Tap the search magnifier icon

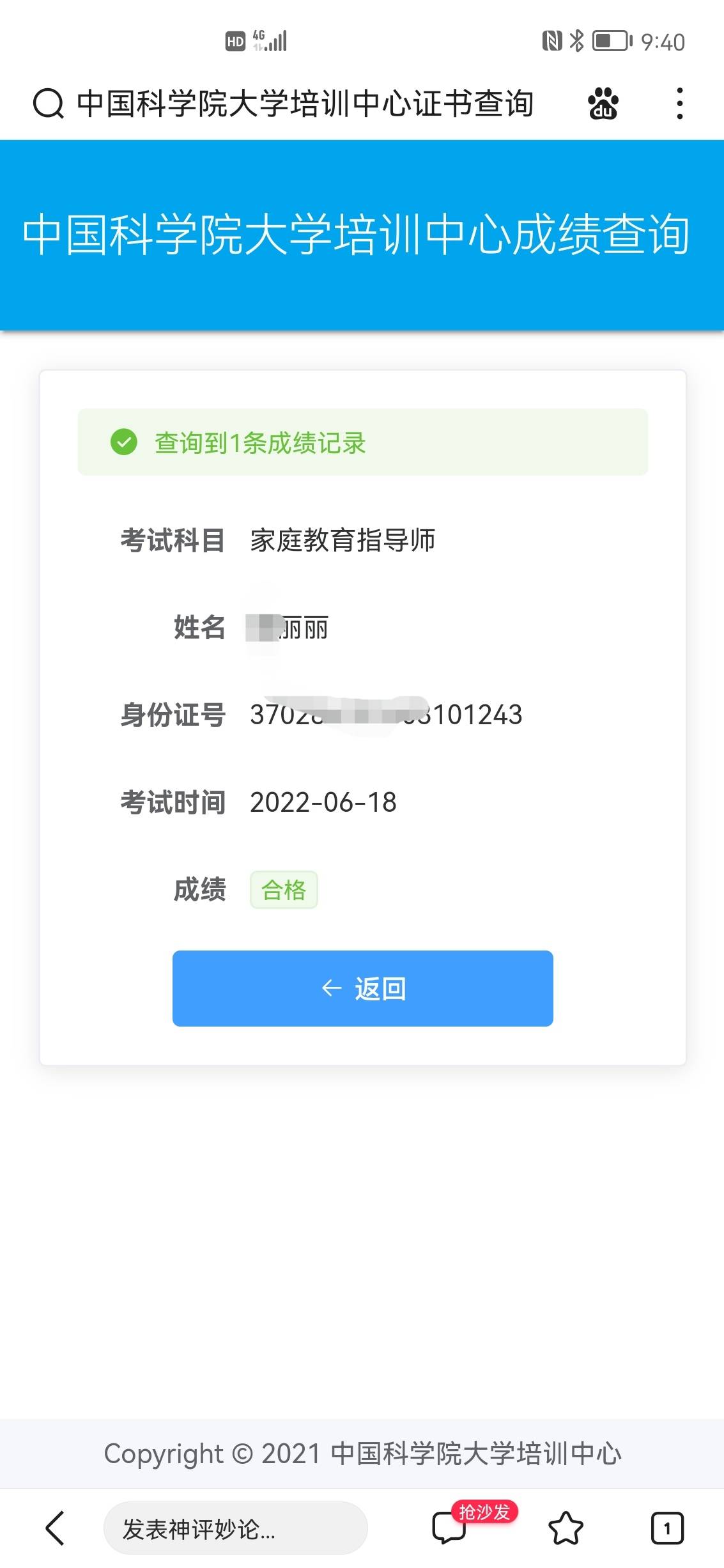(46, 103)
